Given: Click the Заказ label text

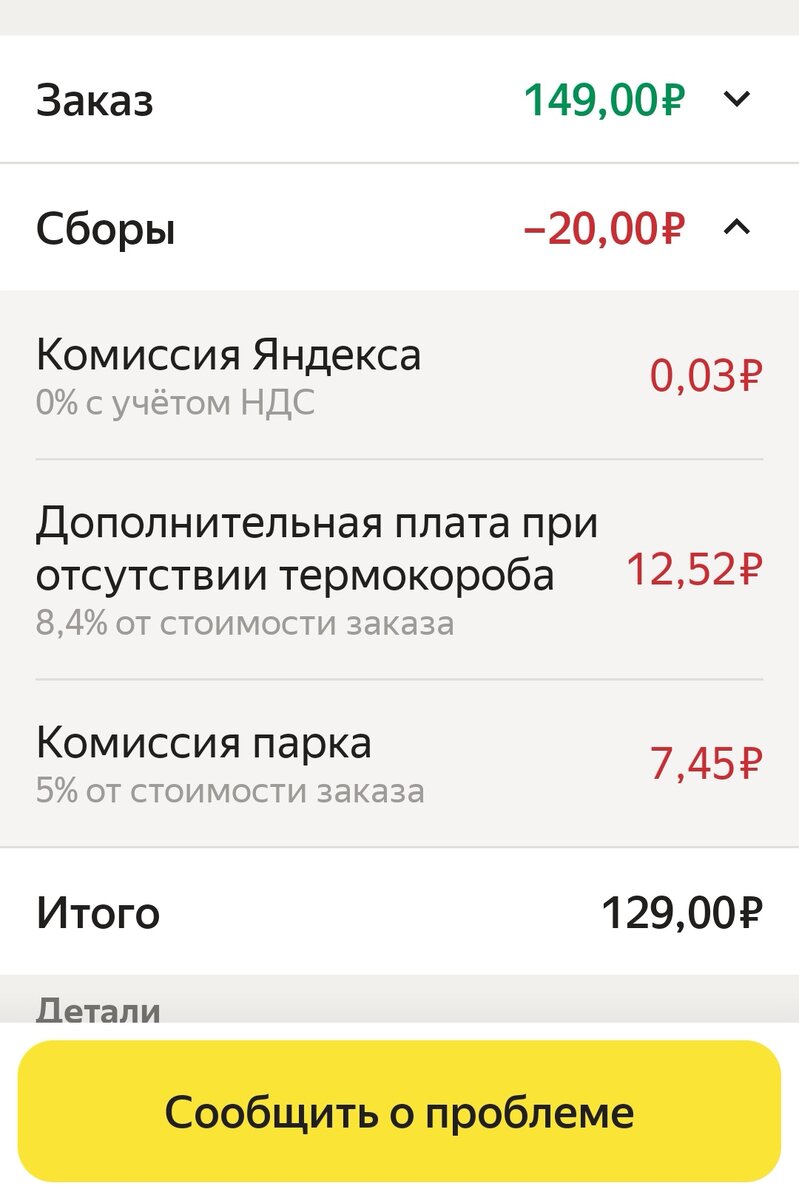Looking at the screenshot, I should [x=95, y=99].
